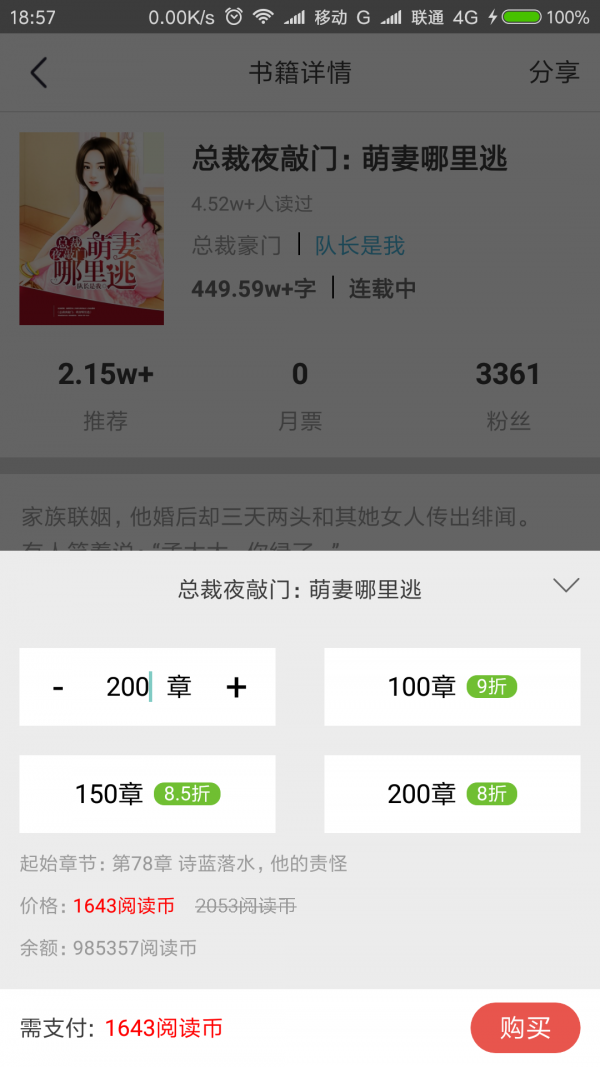
Task: Tap 分享 to share the book
Action: (x=554, y=73)
